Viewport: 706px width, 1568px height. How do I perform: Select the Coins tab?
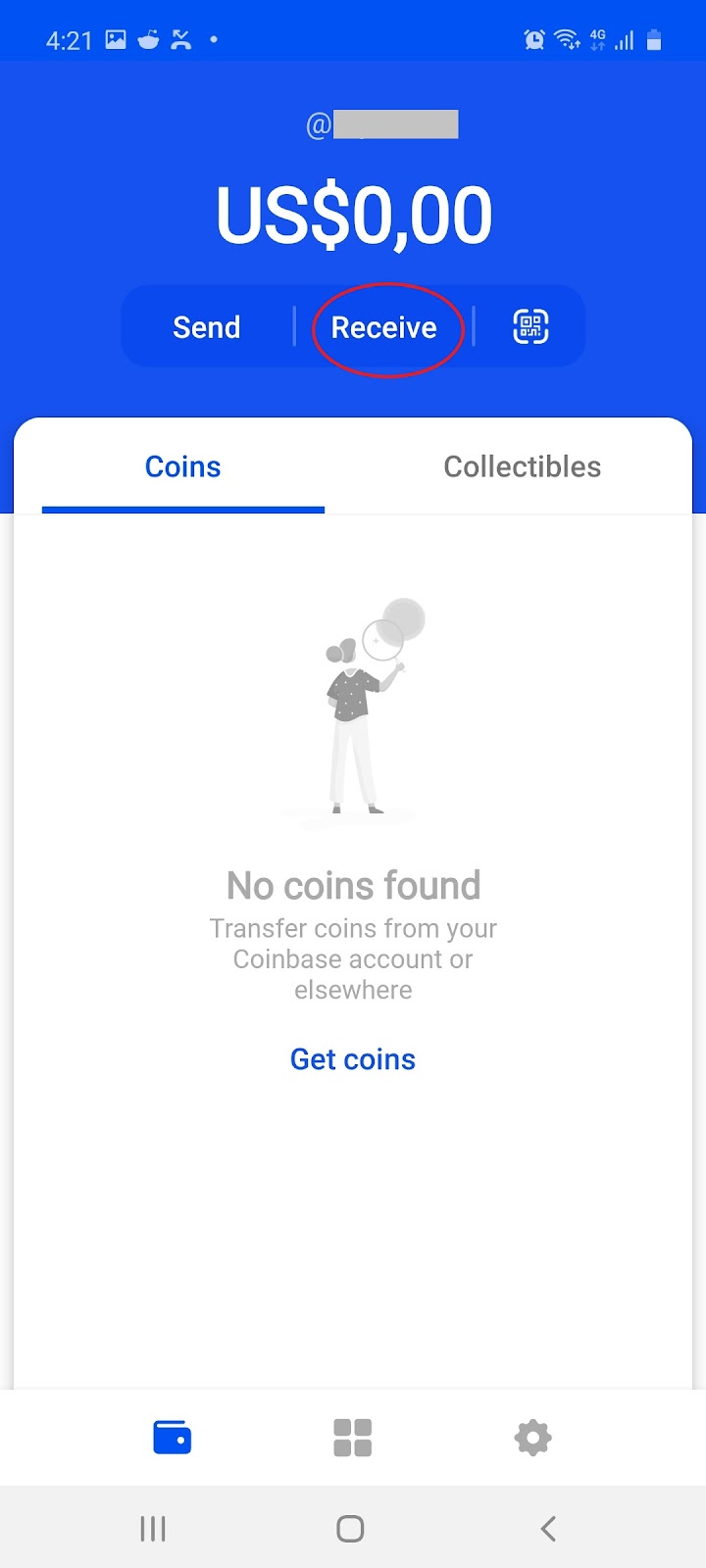(x=183, y=466)
